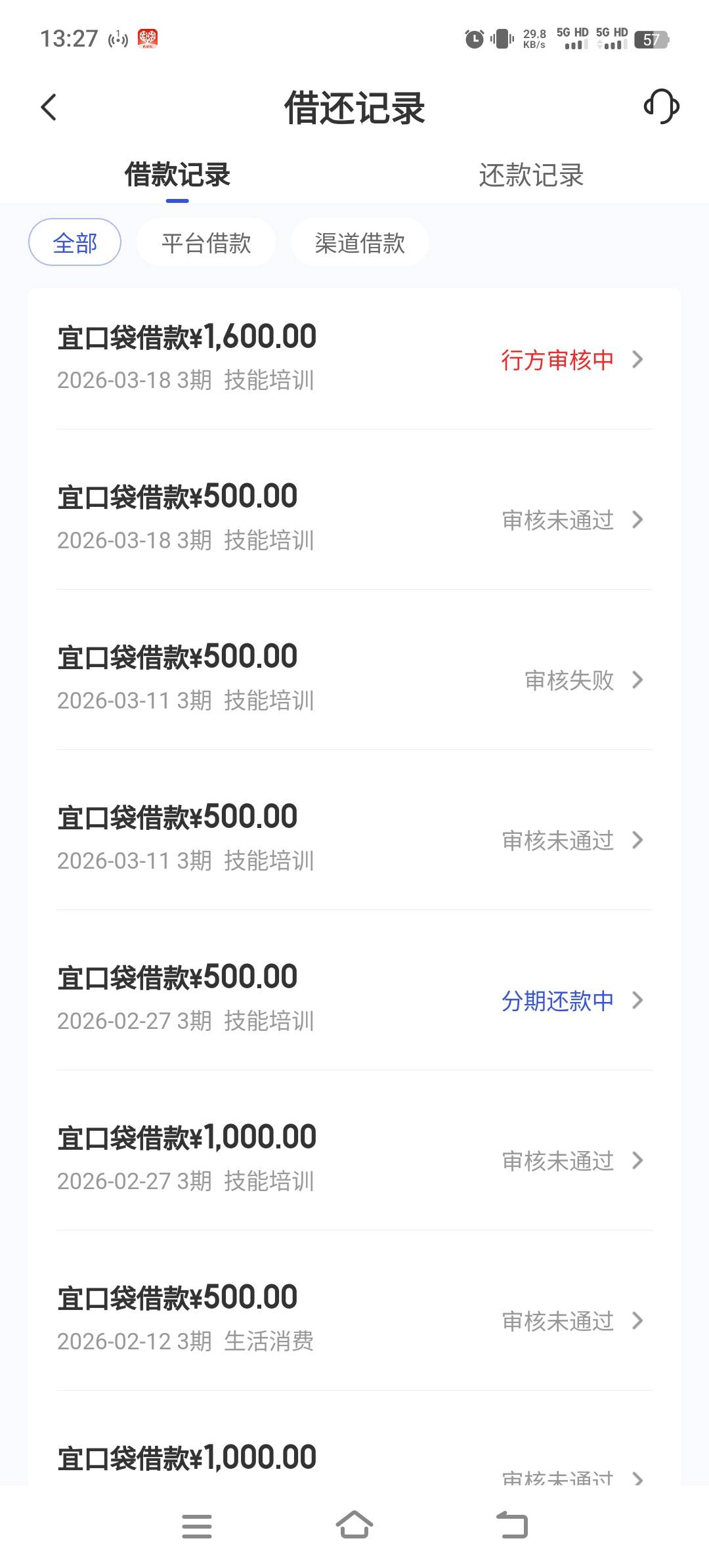The height and width of the screenshot is (1568, 709).
Task: Open 2026-03-11 loan marked 审核未通过
Action: point(354,838)
